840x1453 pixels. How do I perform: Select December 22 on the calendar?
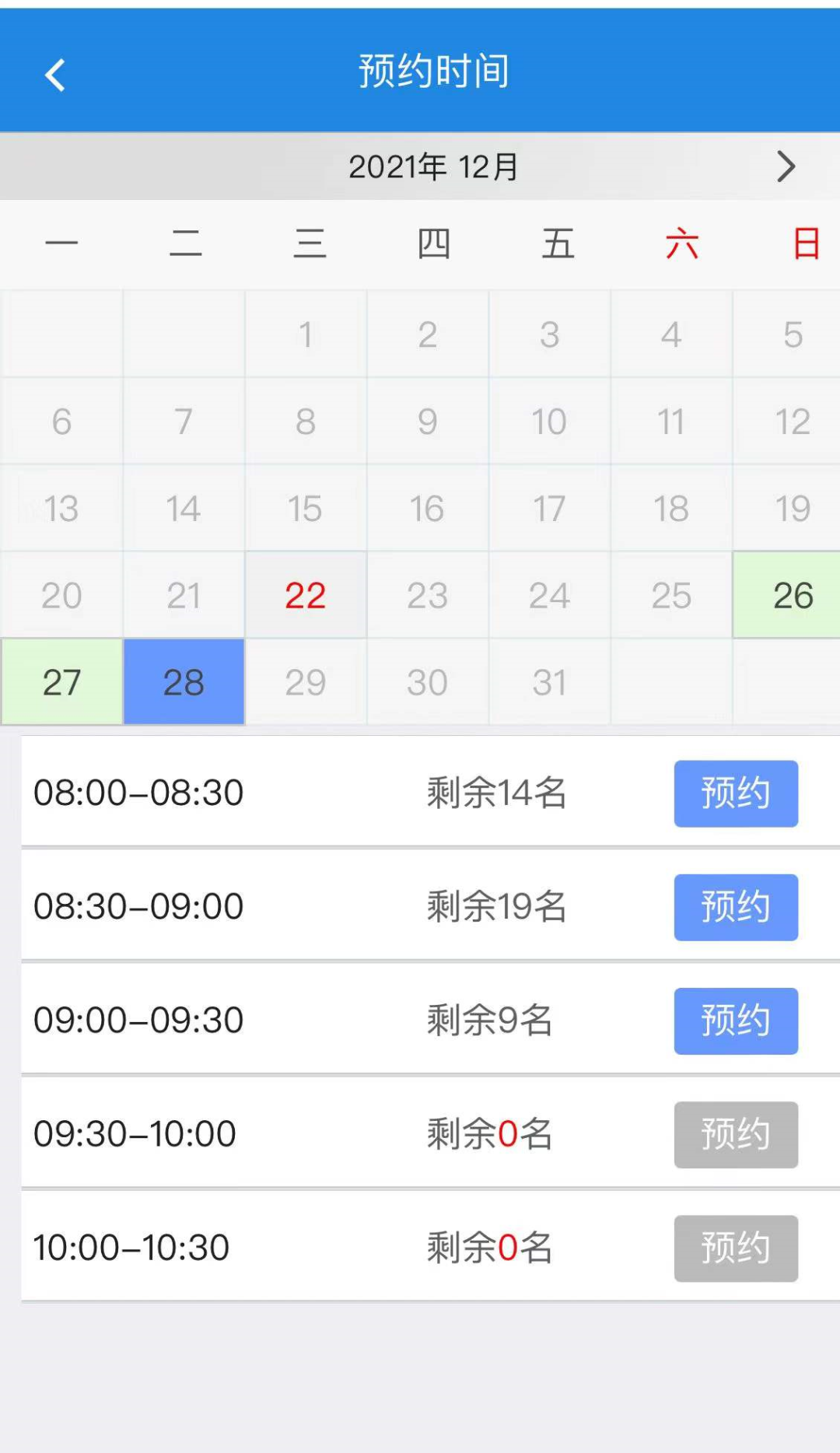[306, 595]
